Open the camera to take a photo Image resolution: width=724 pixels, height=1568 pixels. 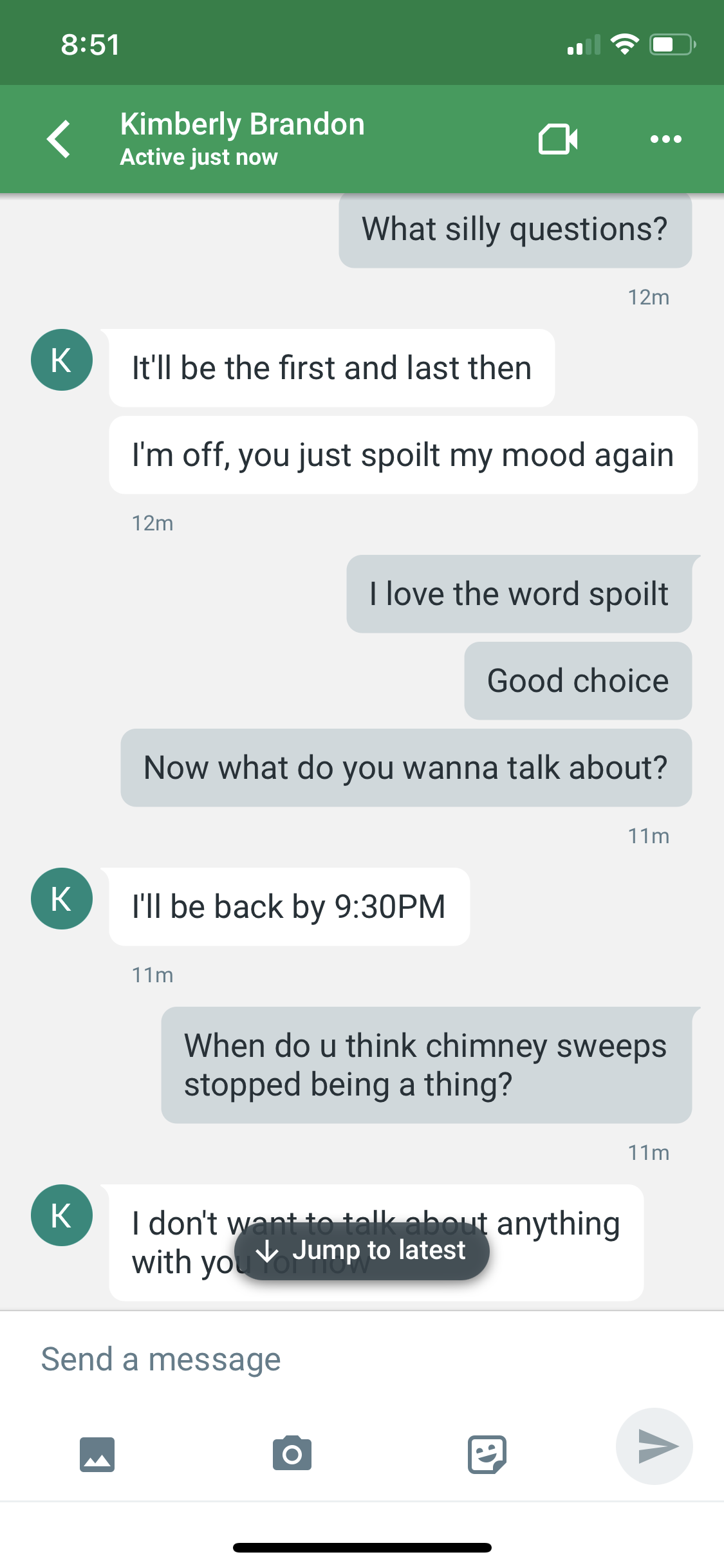point(292,1453)
